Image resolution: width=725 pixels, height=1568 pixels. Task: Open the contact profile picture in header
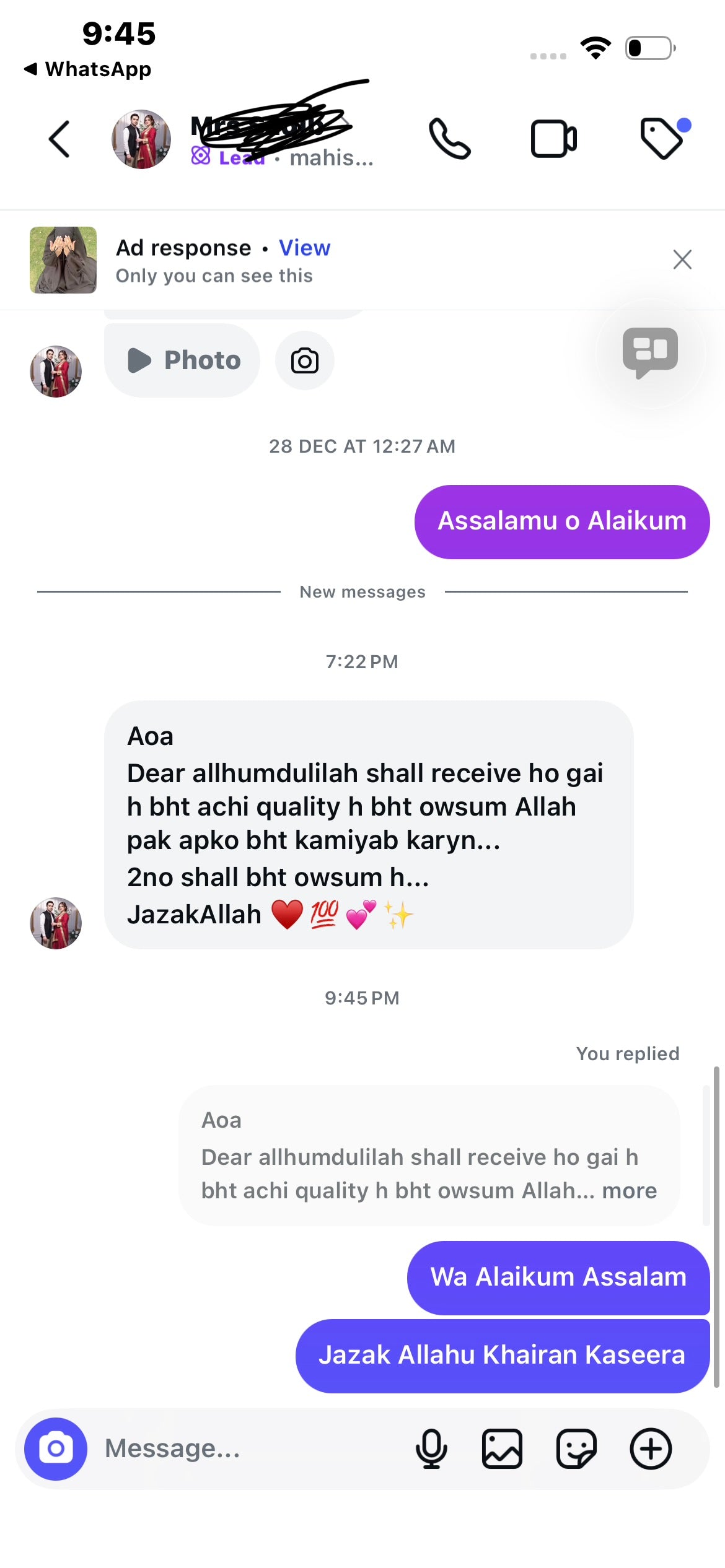[141, 139]
